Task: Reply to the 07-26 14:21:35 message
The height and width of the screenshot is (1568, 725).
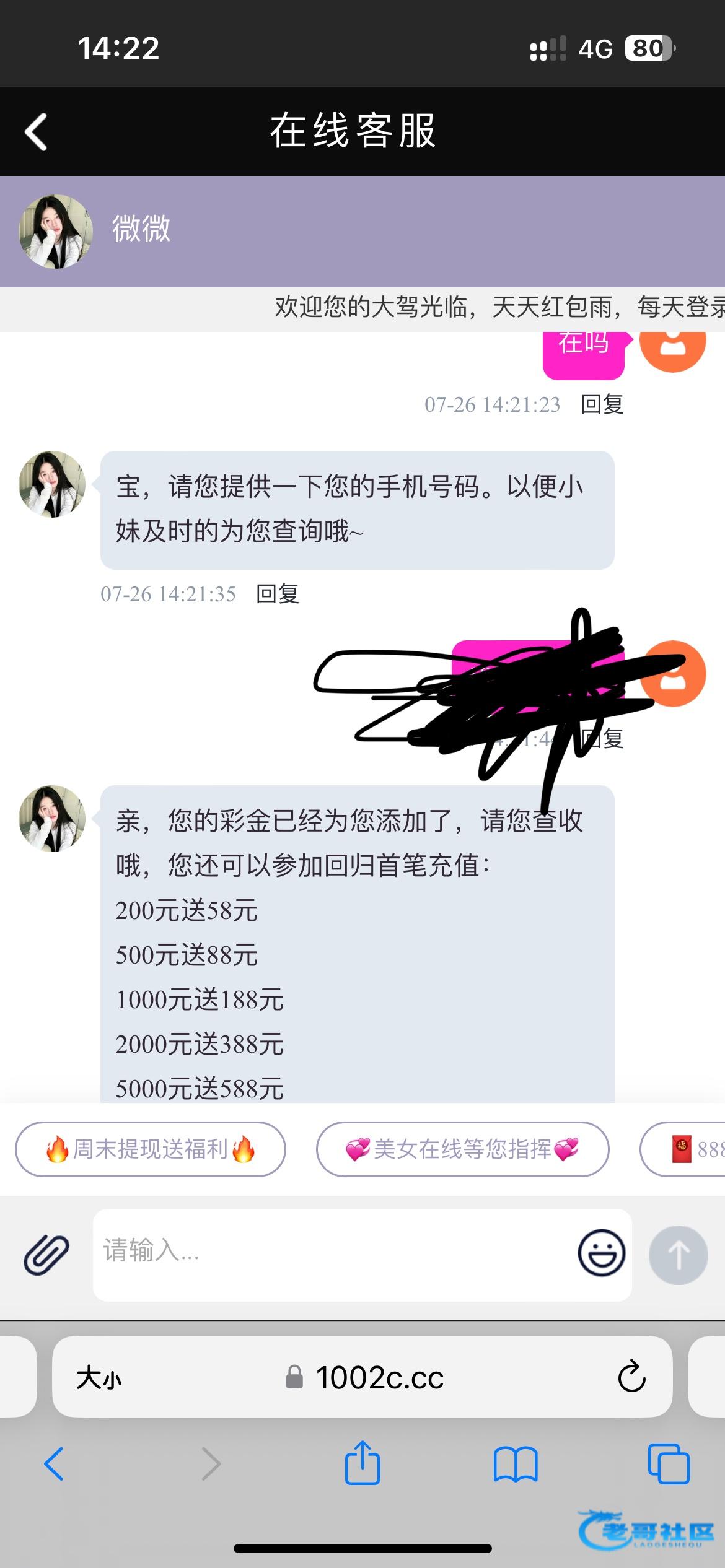Action: click(x=278, y=594)
